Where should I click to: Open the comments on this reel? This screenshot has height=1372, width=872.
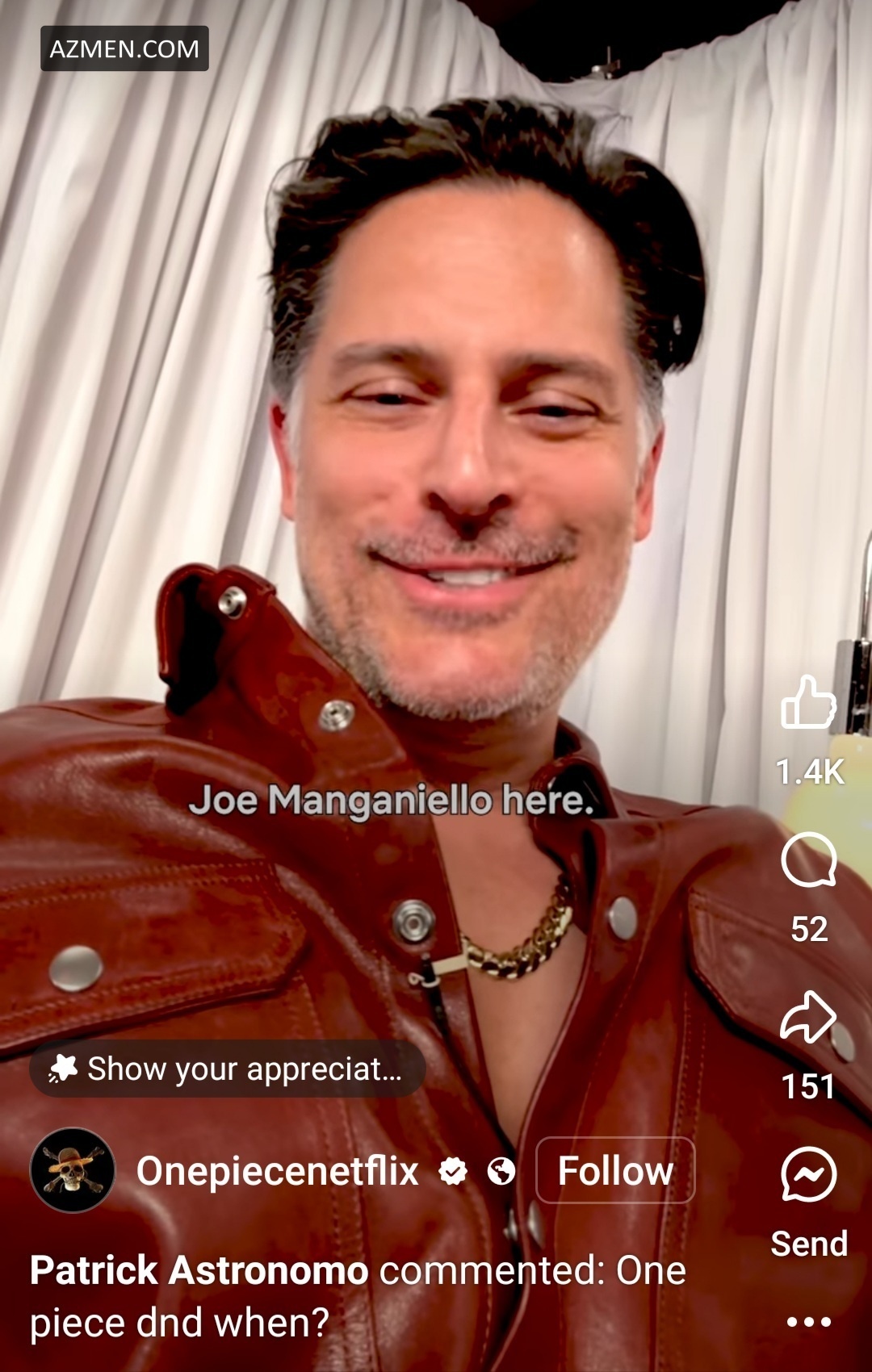pos(808,860)
